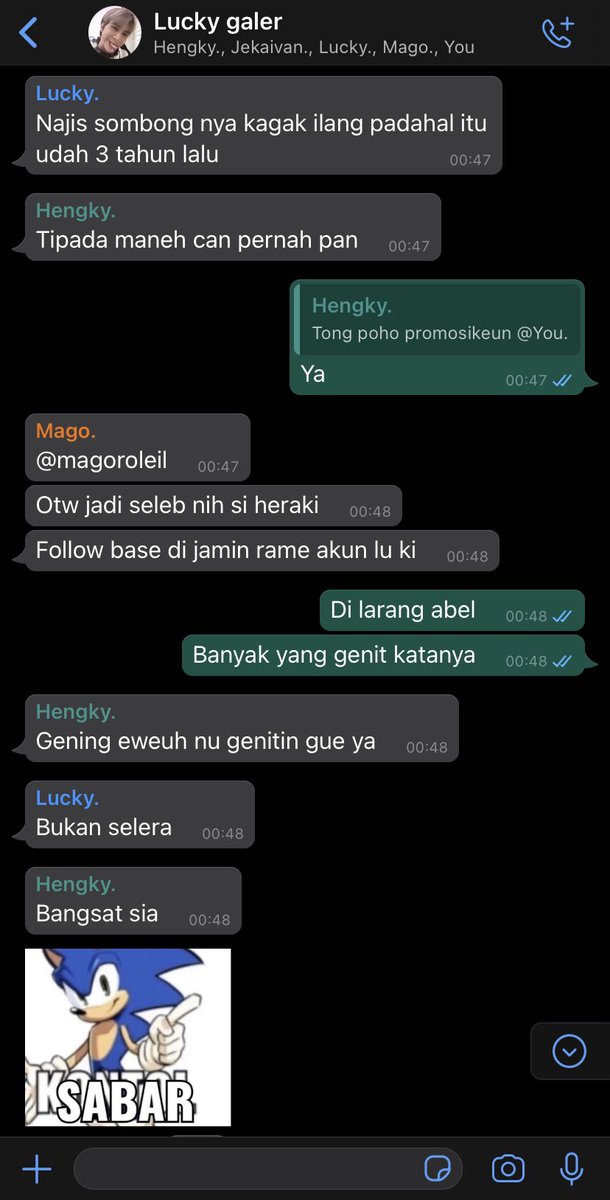Viewport: 610px width, 1200px height.
Task: Open the quoted Hengky message
Action: point(438,319)
